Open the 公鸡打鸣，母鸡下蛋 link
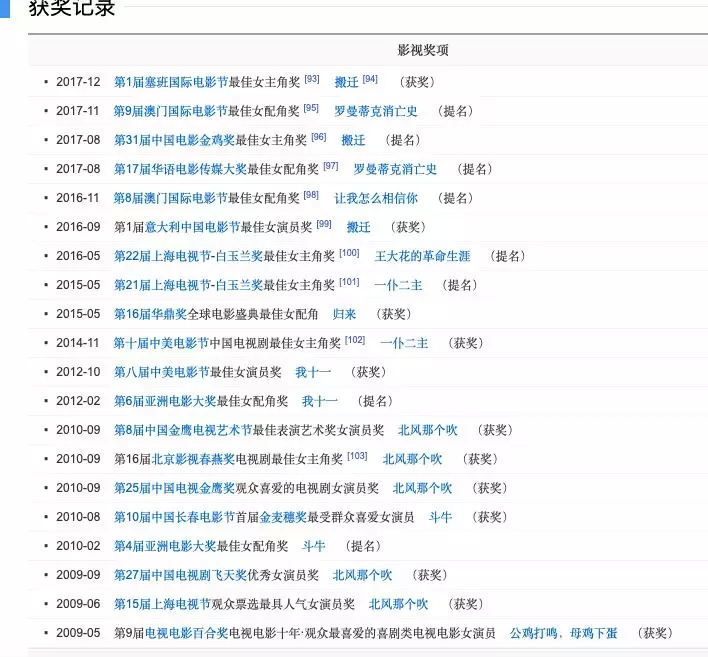Screen dimensions: 708x657 click(564, 633)
